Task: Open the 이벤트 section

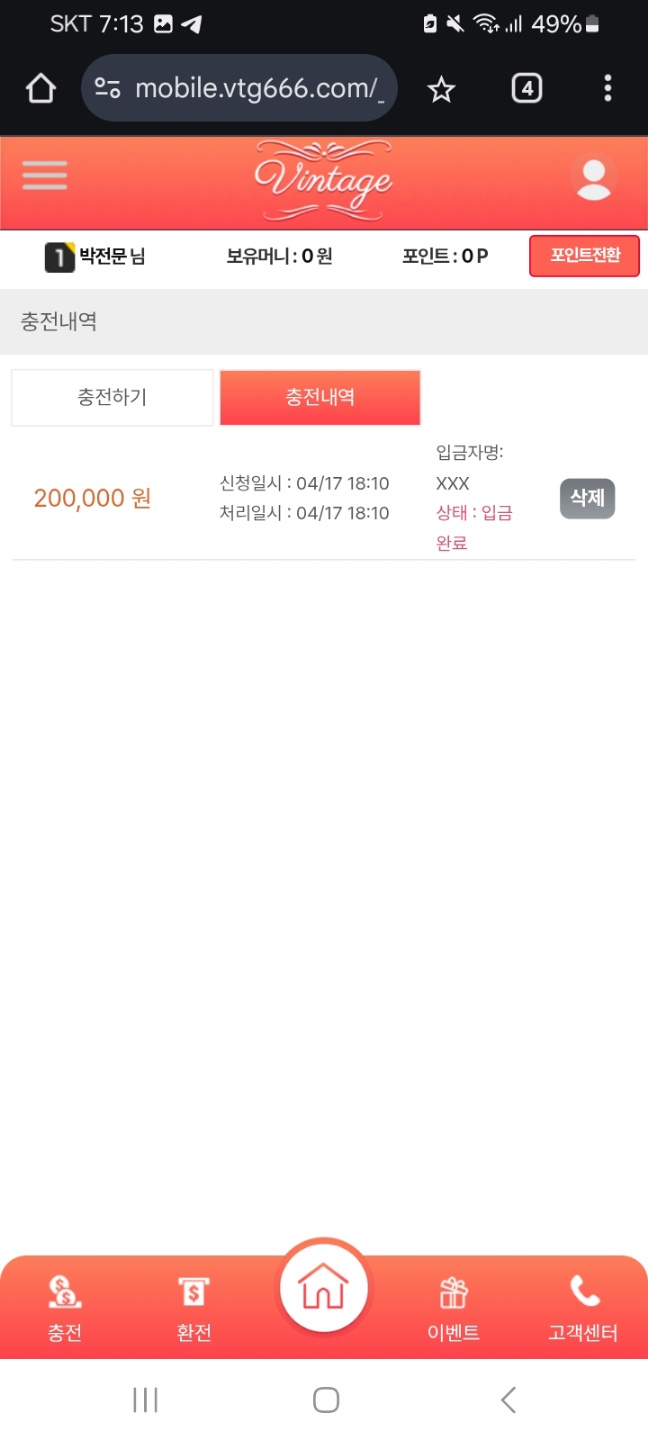Action: click(454, 1309)
